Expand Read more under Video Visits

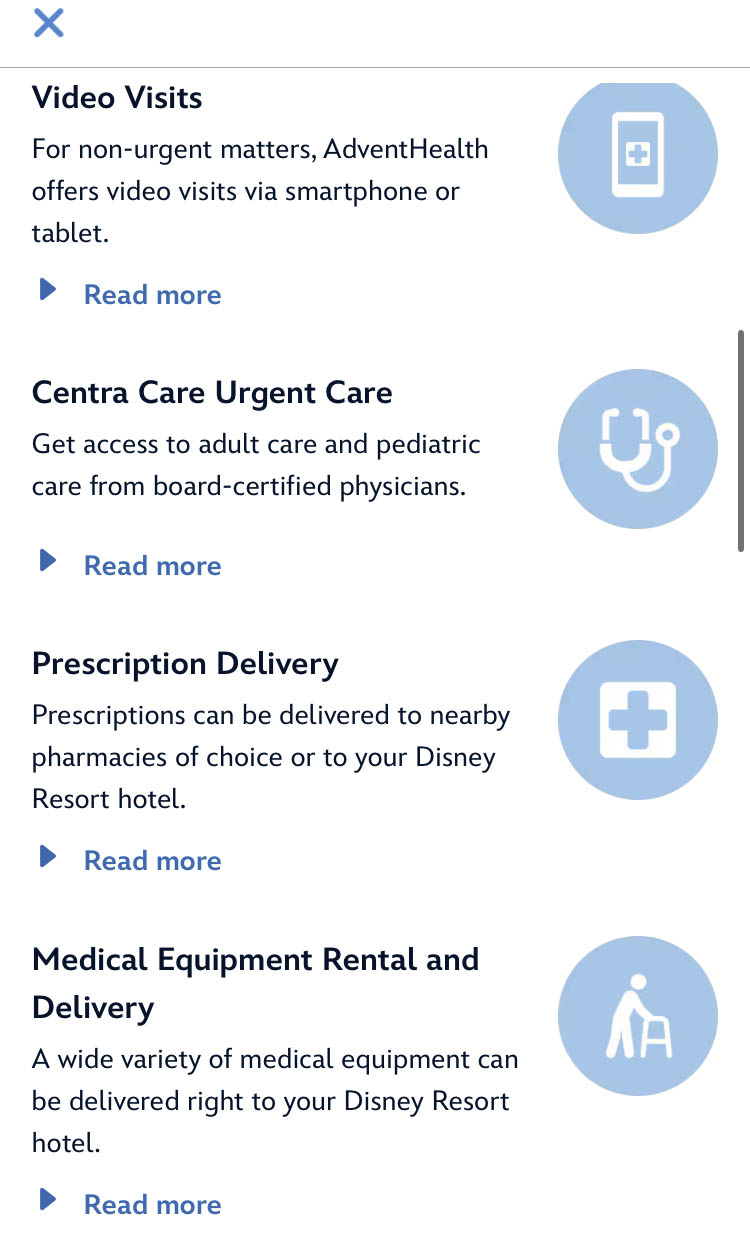(151, 295)
